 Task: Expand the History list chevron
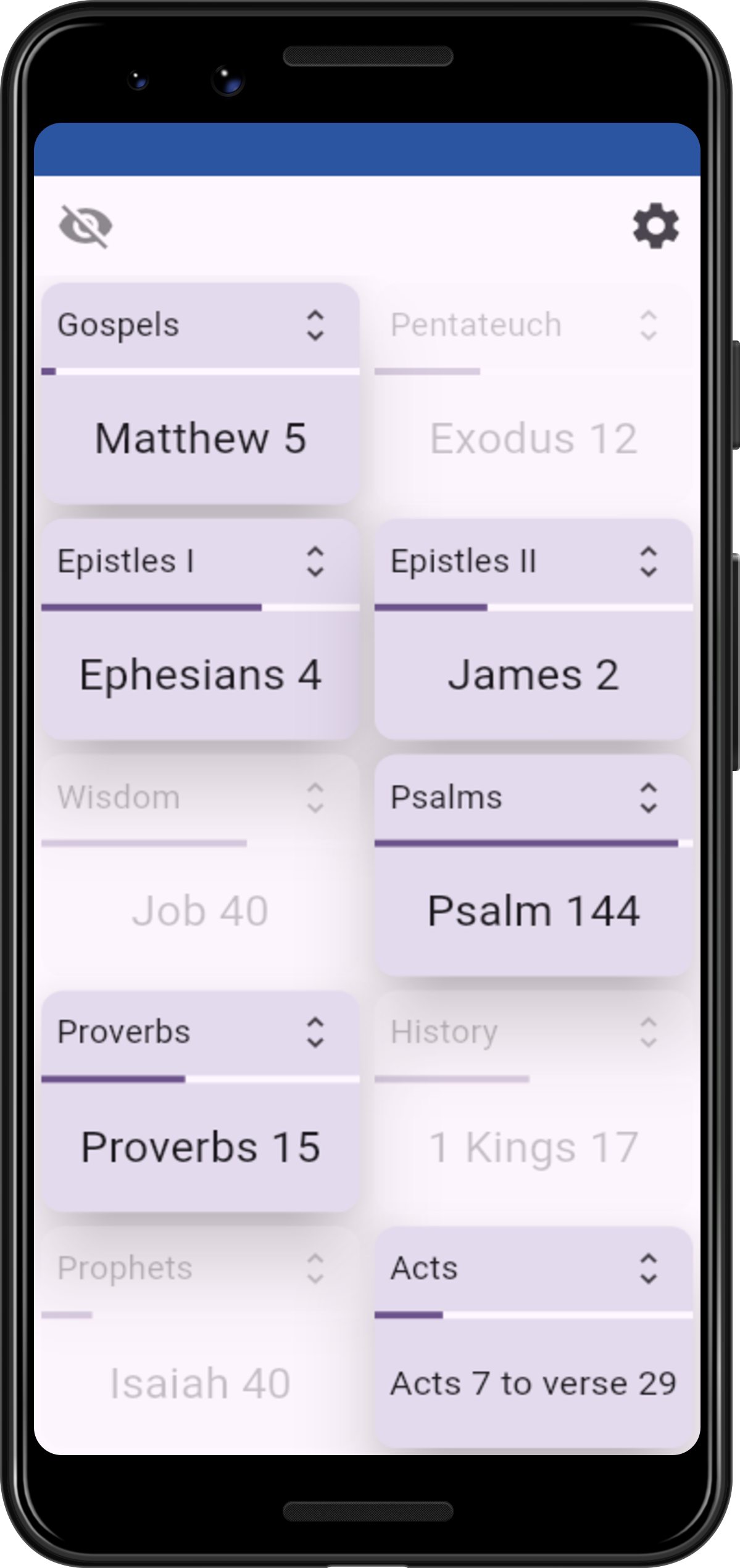click(648, 1032)
